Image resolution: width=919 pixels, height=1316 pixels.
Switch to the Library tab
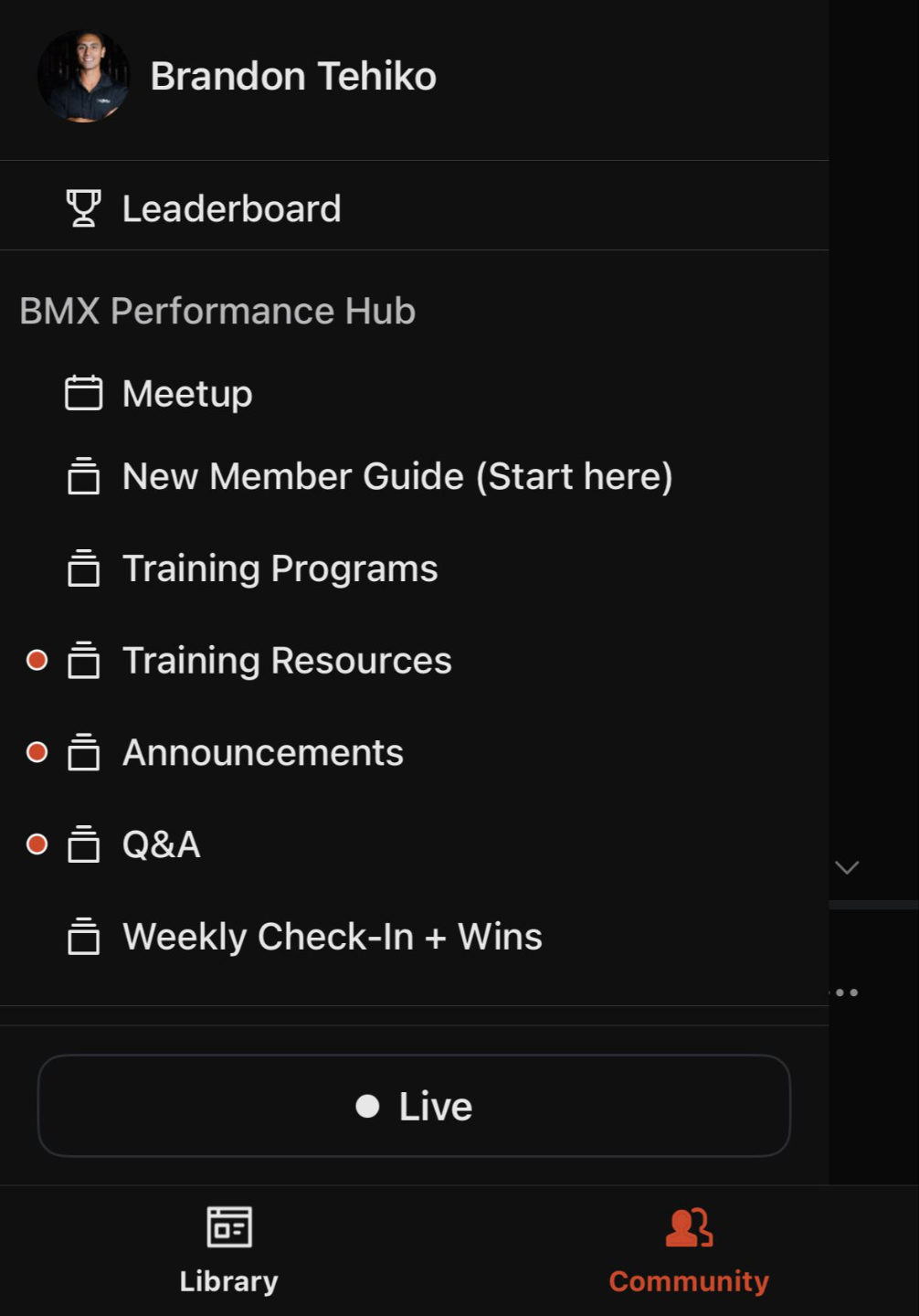(x=229, y=1249)
